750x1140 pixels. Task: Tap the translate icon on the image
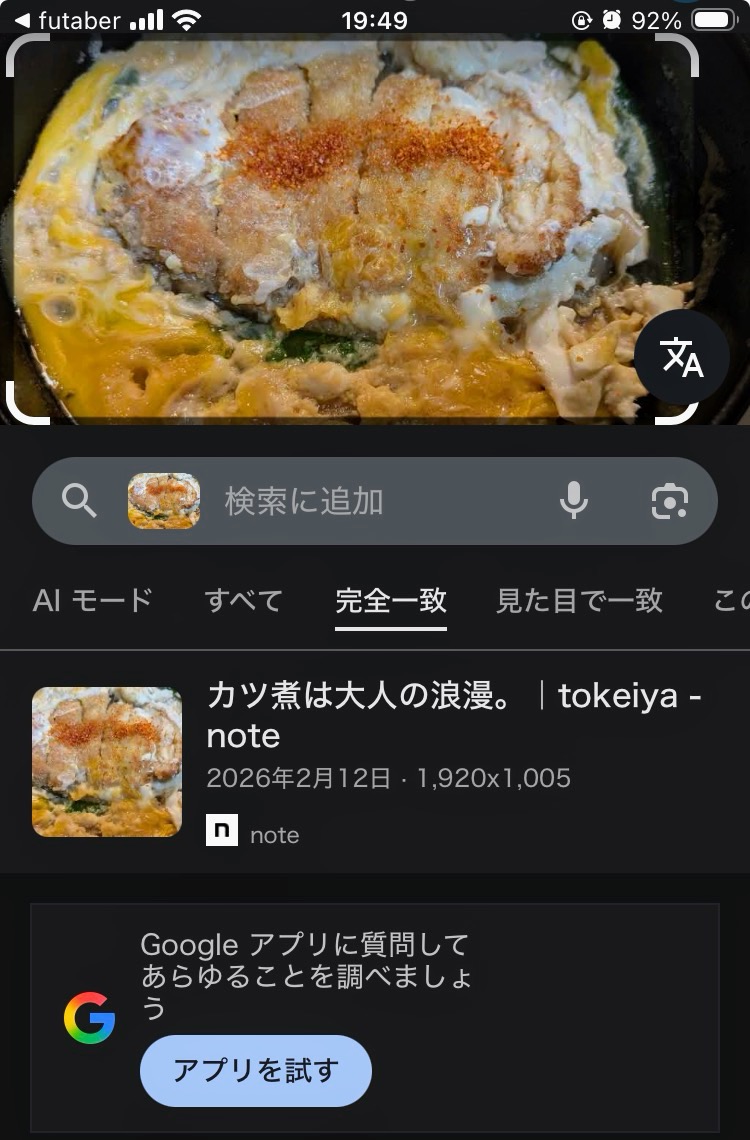[x=681, y=357]
